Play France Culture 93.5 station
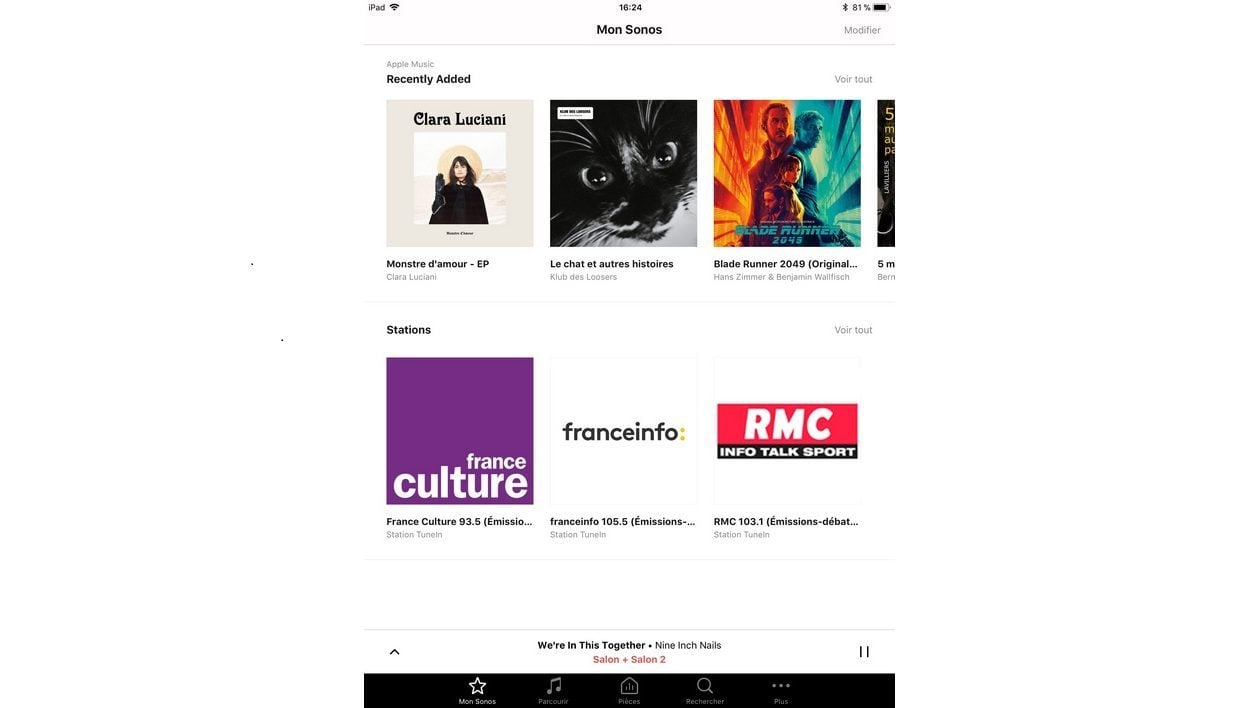 tap(460, 431)
